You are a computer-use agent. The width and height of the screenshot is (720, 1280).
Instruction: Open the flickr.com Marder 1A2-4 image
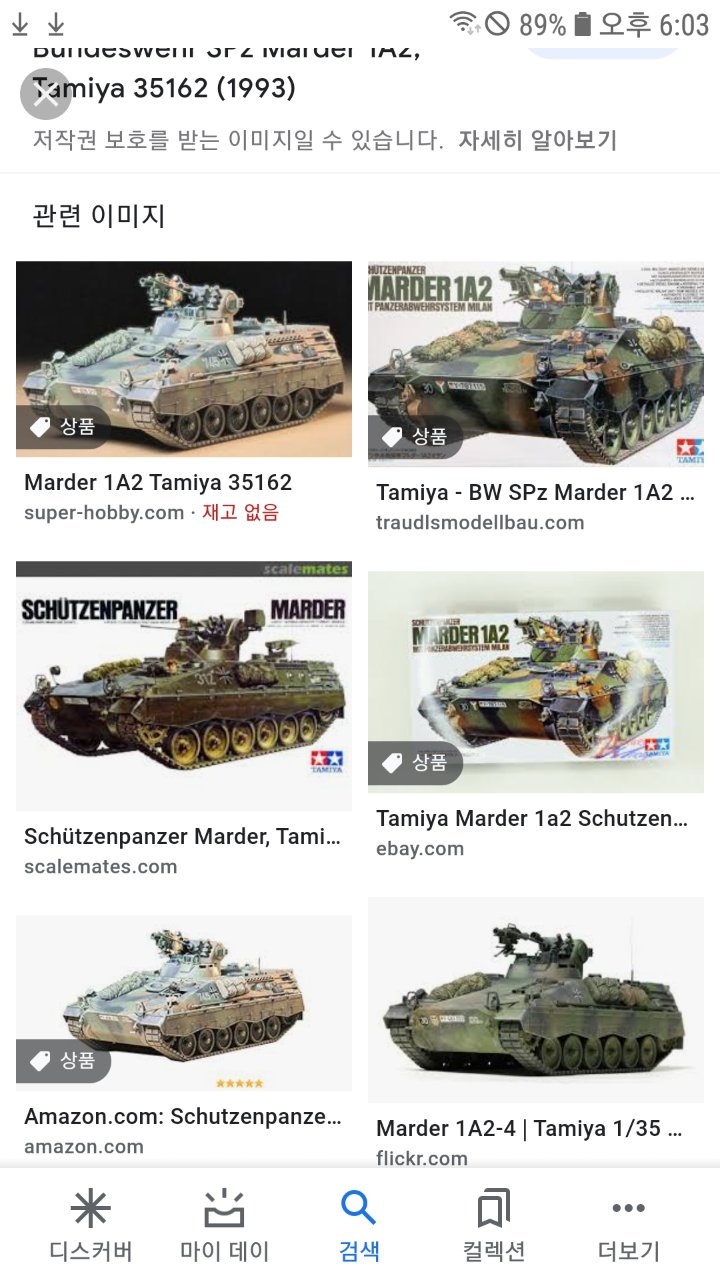pyautogui.click(x=535, y=1000)
